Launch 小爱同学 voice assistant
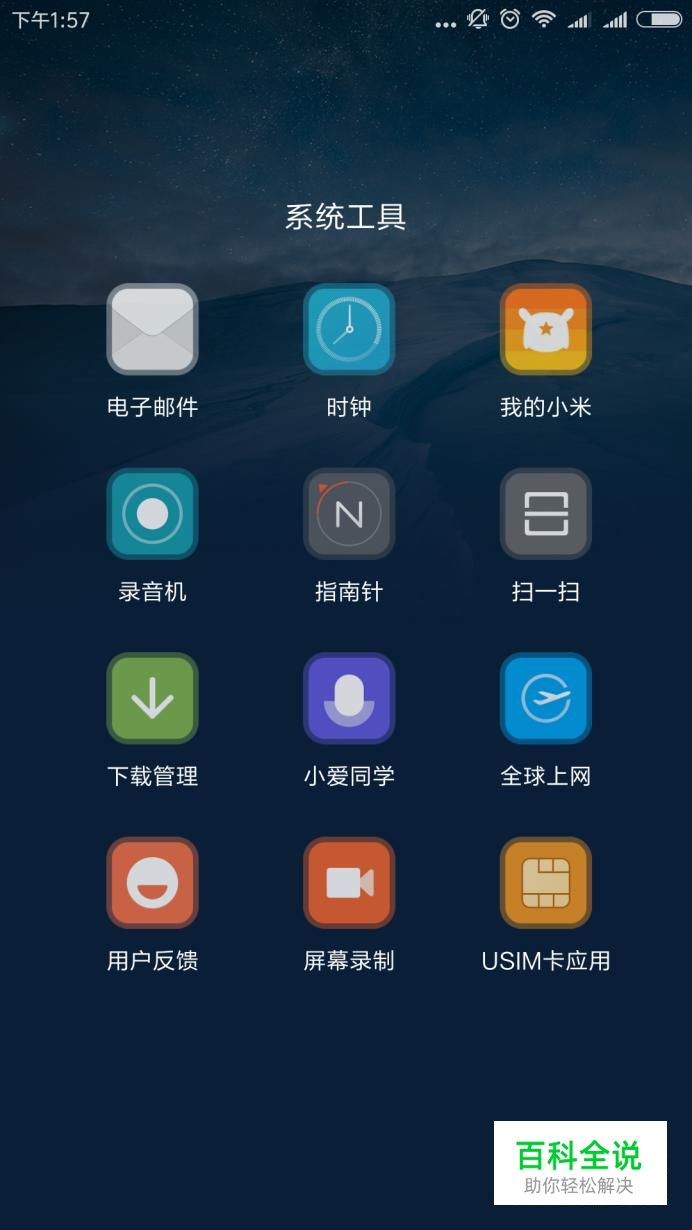Viewport: 692px width, 1230px height. click(349, 698)
